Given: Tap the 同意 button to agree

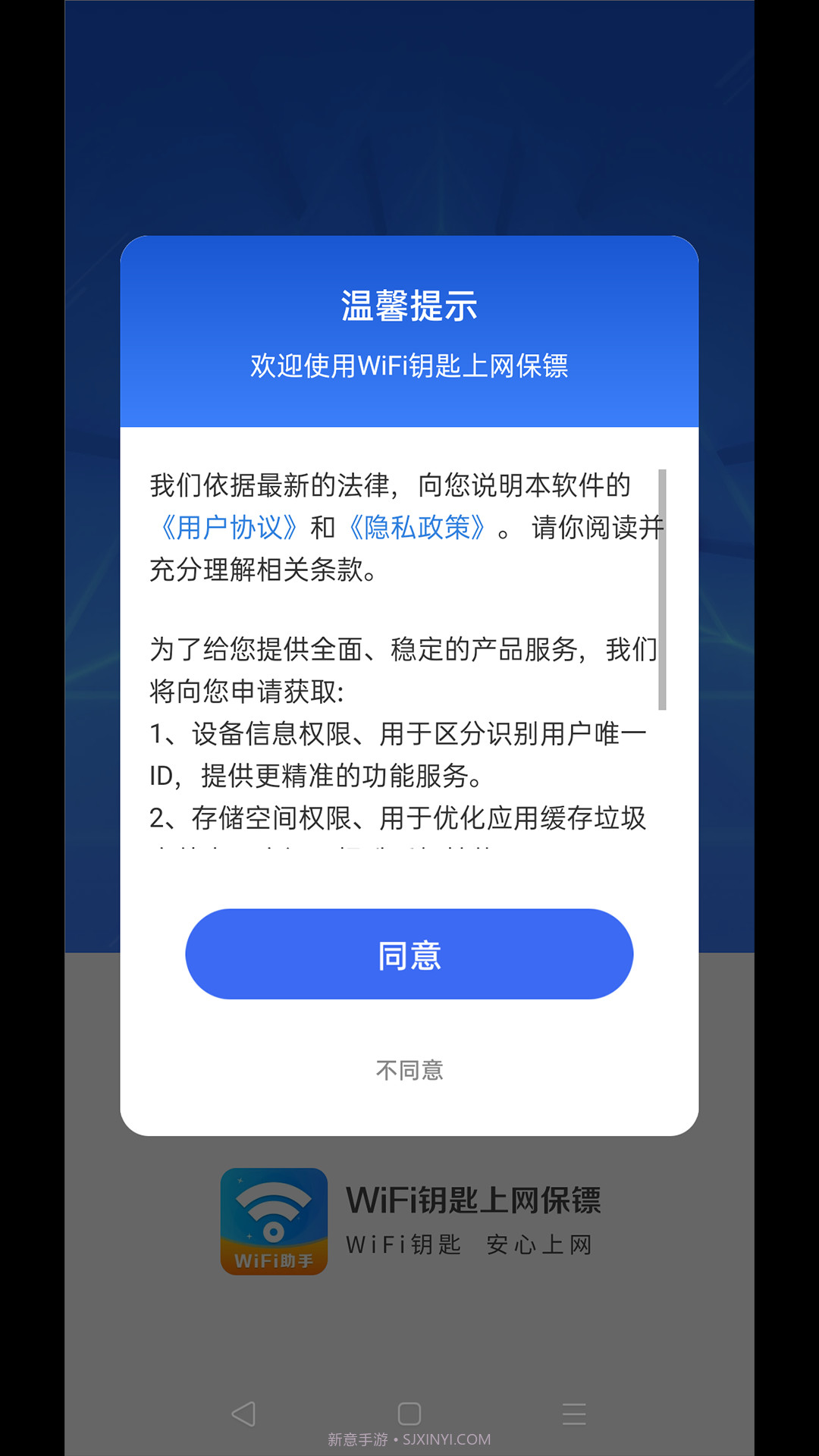Looking at the screenshot, I should point(409,954).
